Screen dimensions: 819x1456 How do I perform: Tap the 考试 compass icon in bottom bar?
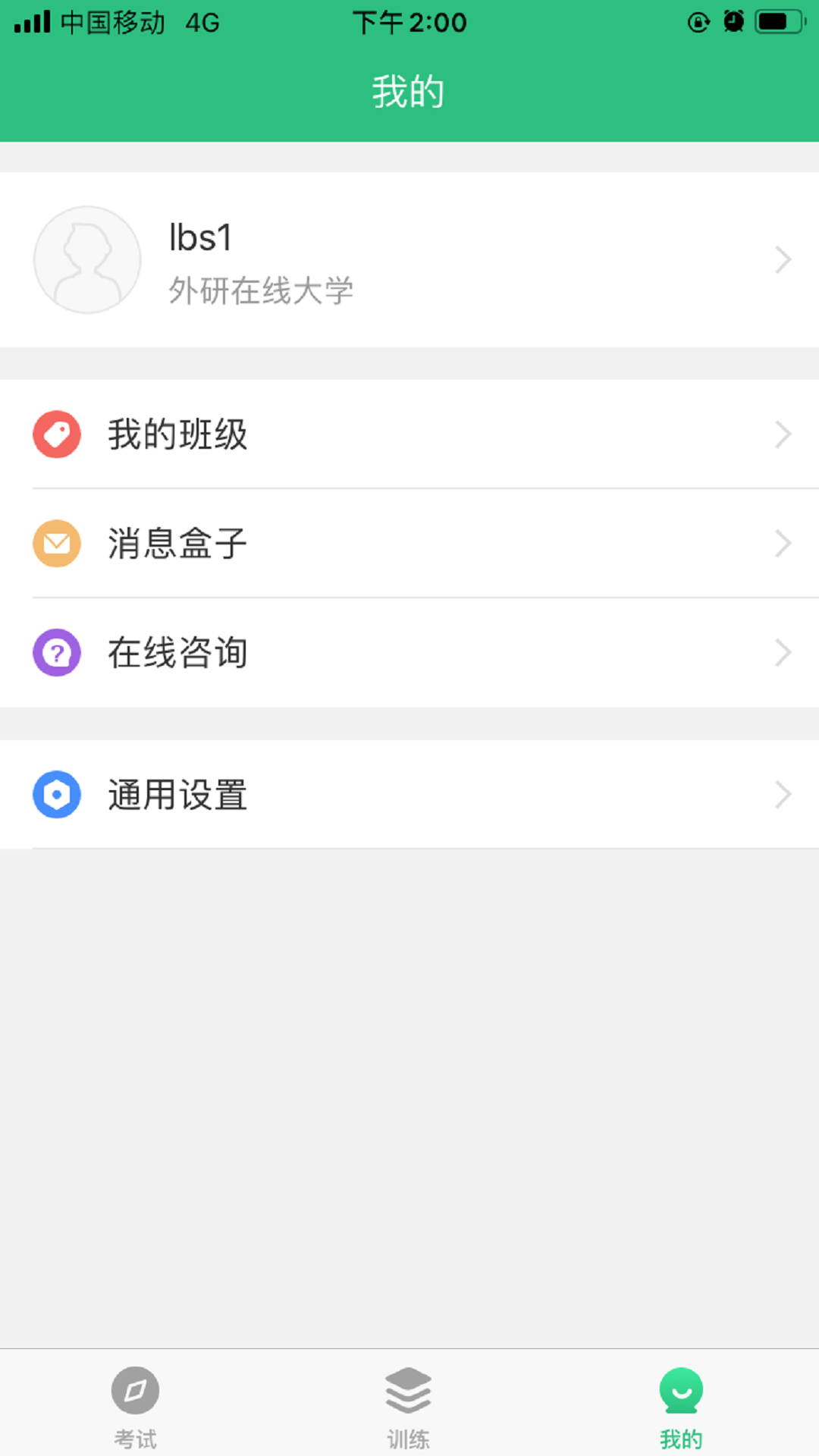pos(136,1392)
